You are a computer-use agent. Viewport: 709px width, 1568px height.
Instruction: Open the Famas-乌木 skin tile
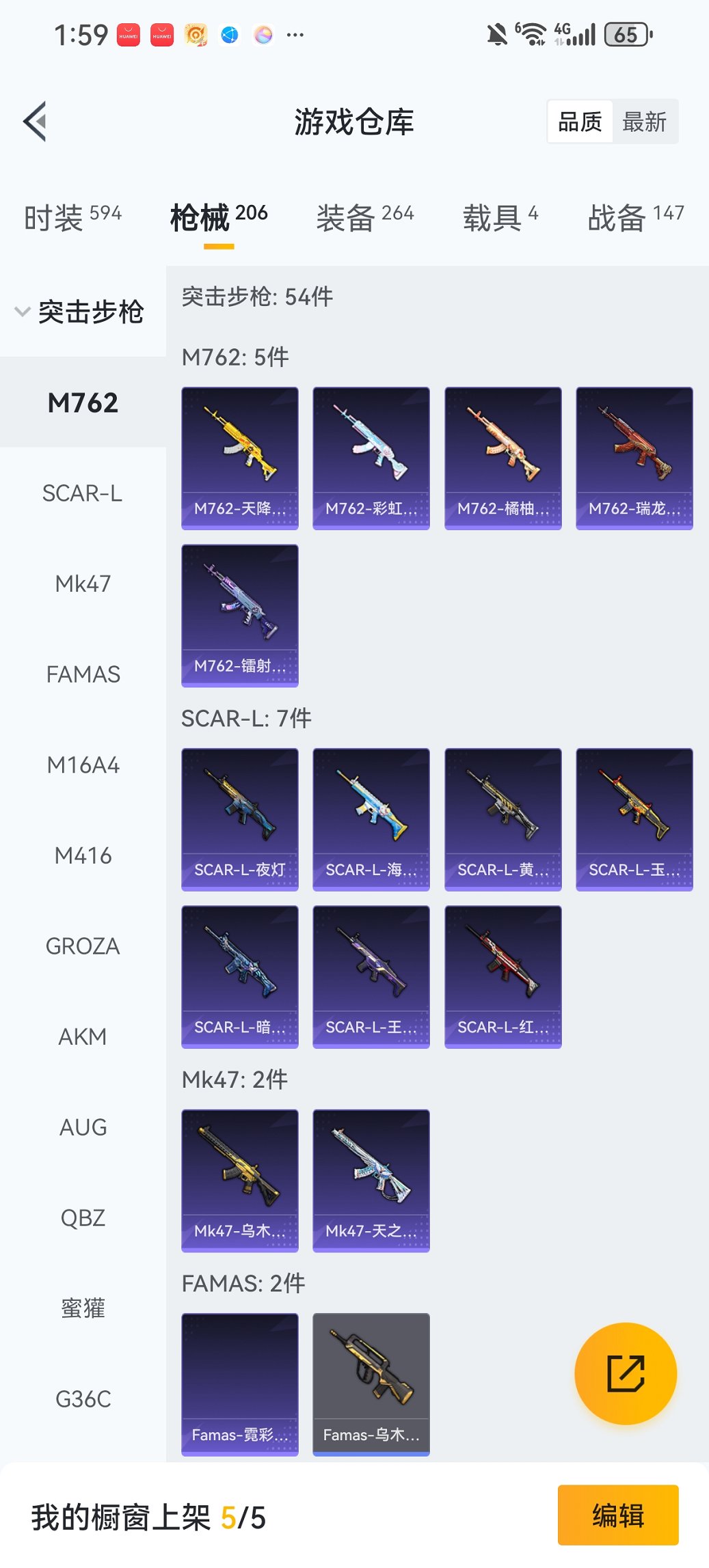[371, 1384]
